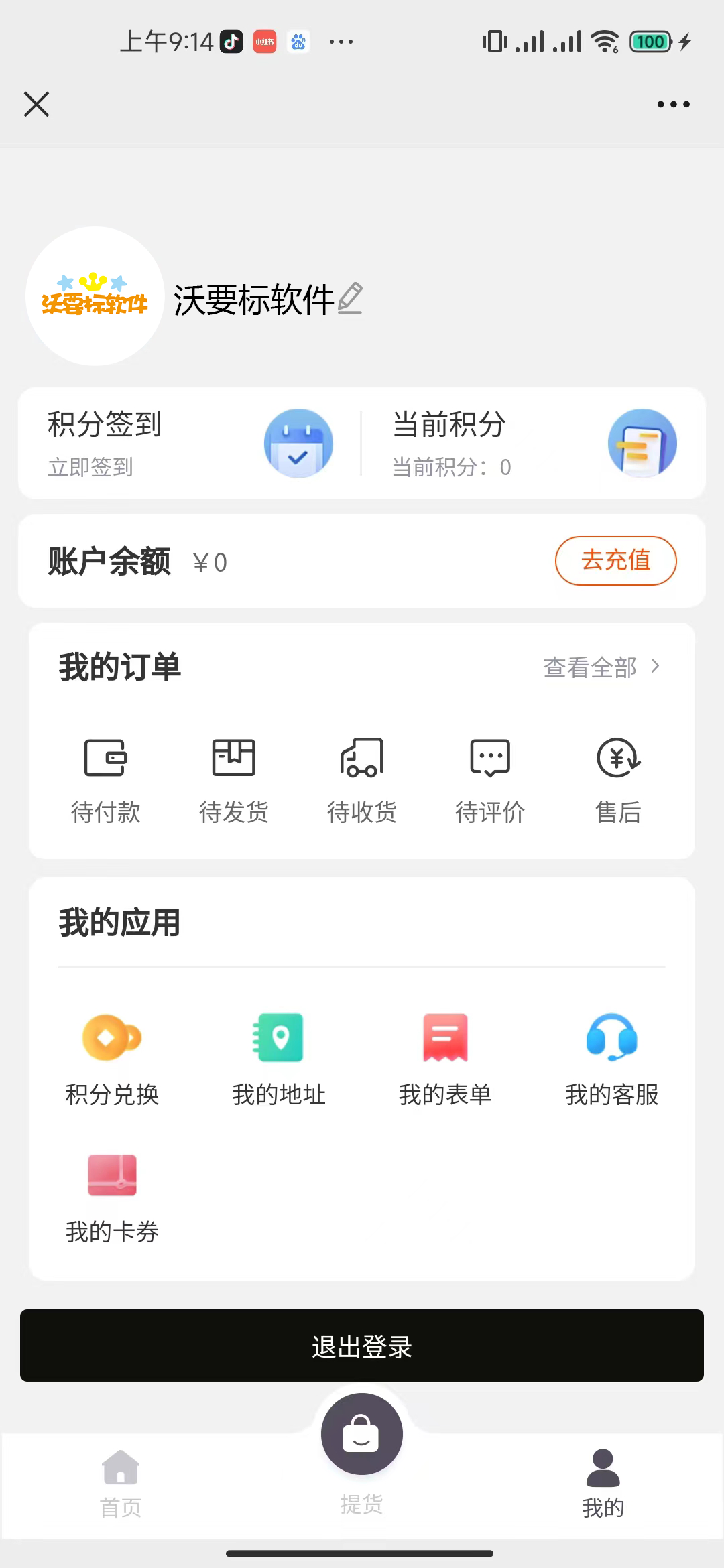Tap 退出登录 to log out
Image resolution: width=724 pixels, height=1568 pixels.
pos(362,1346)
